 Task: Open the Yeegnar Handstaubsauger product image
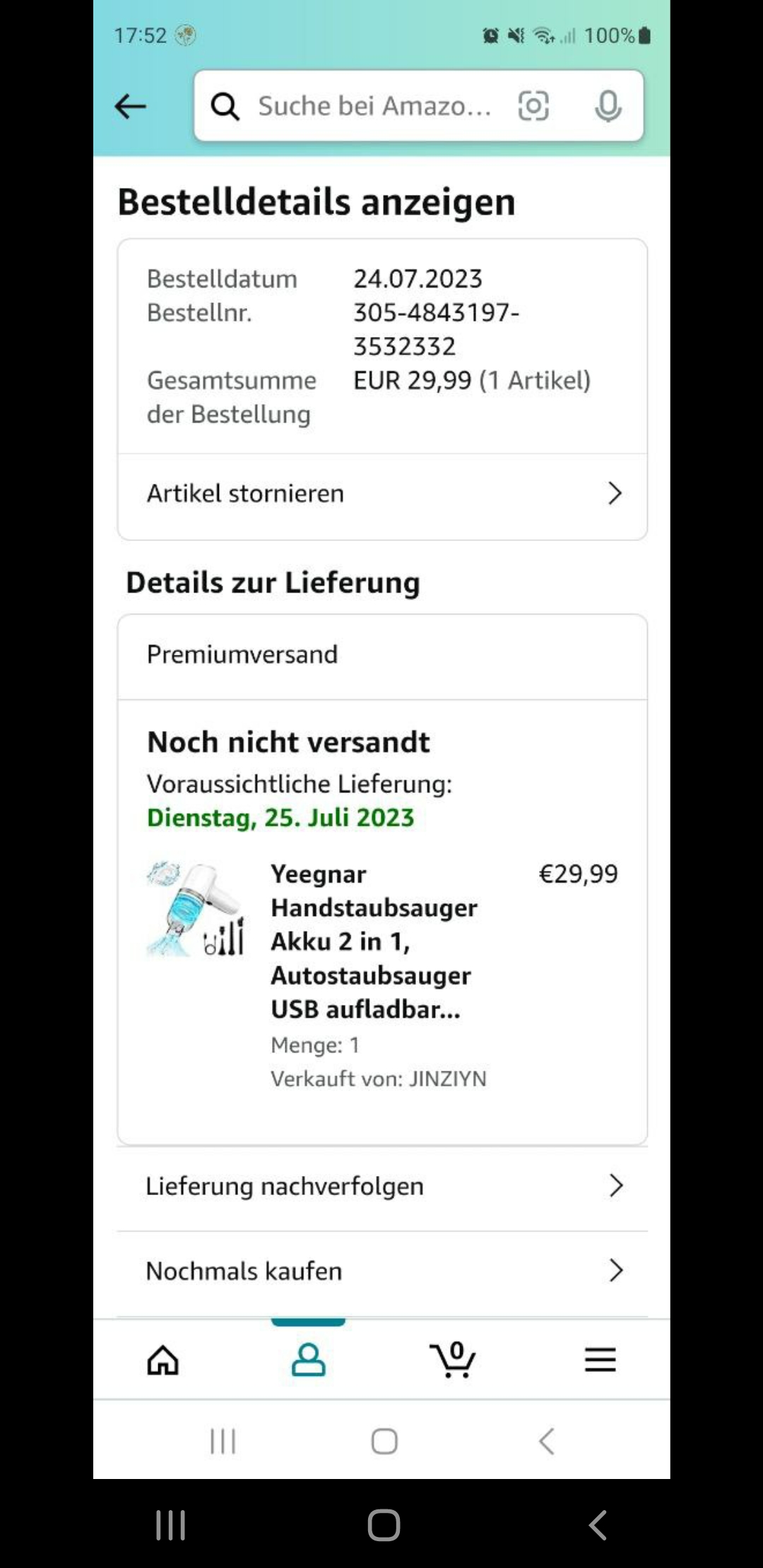(196, 909)
